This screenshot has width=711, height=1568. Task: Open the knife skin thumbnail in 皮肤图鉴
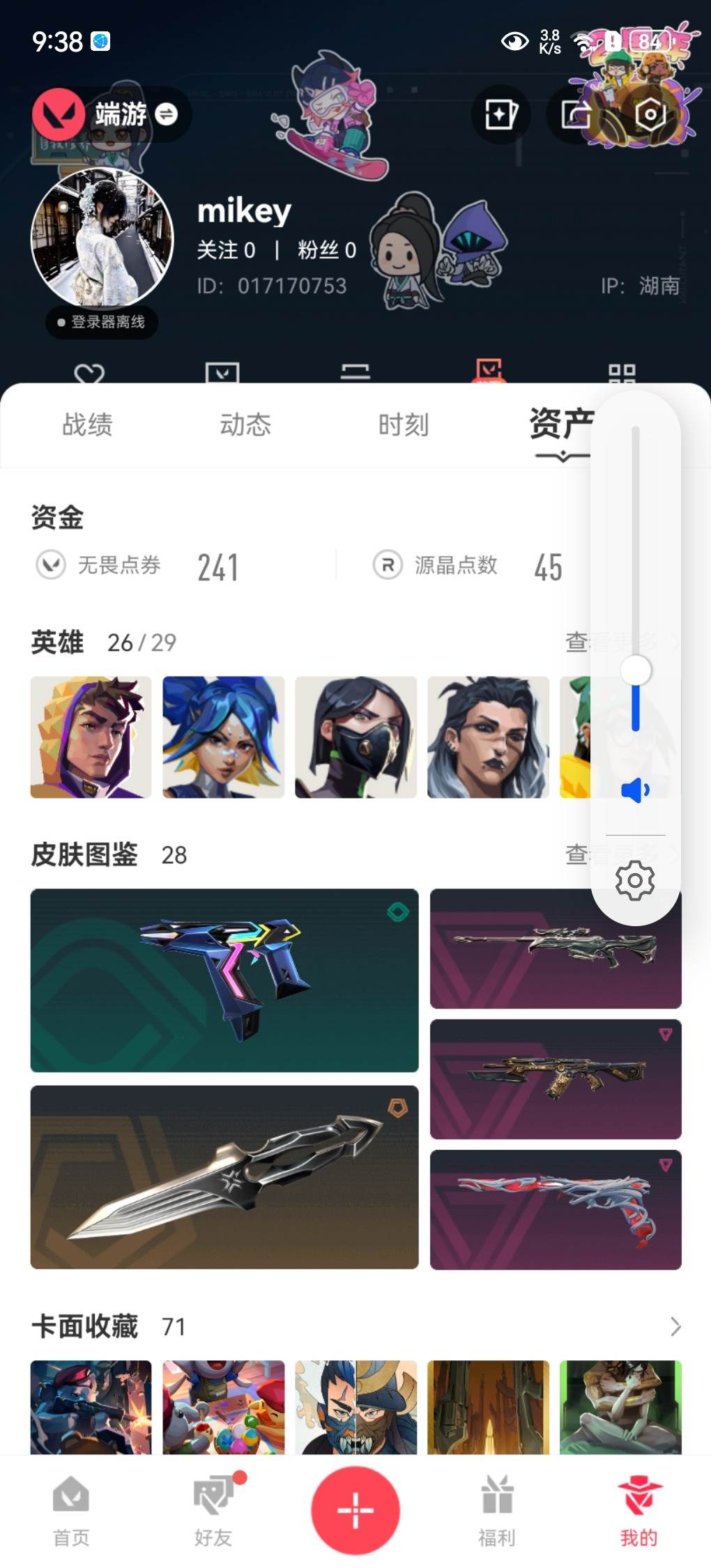(223, 1178)
